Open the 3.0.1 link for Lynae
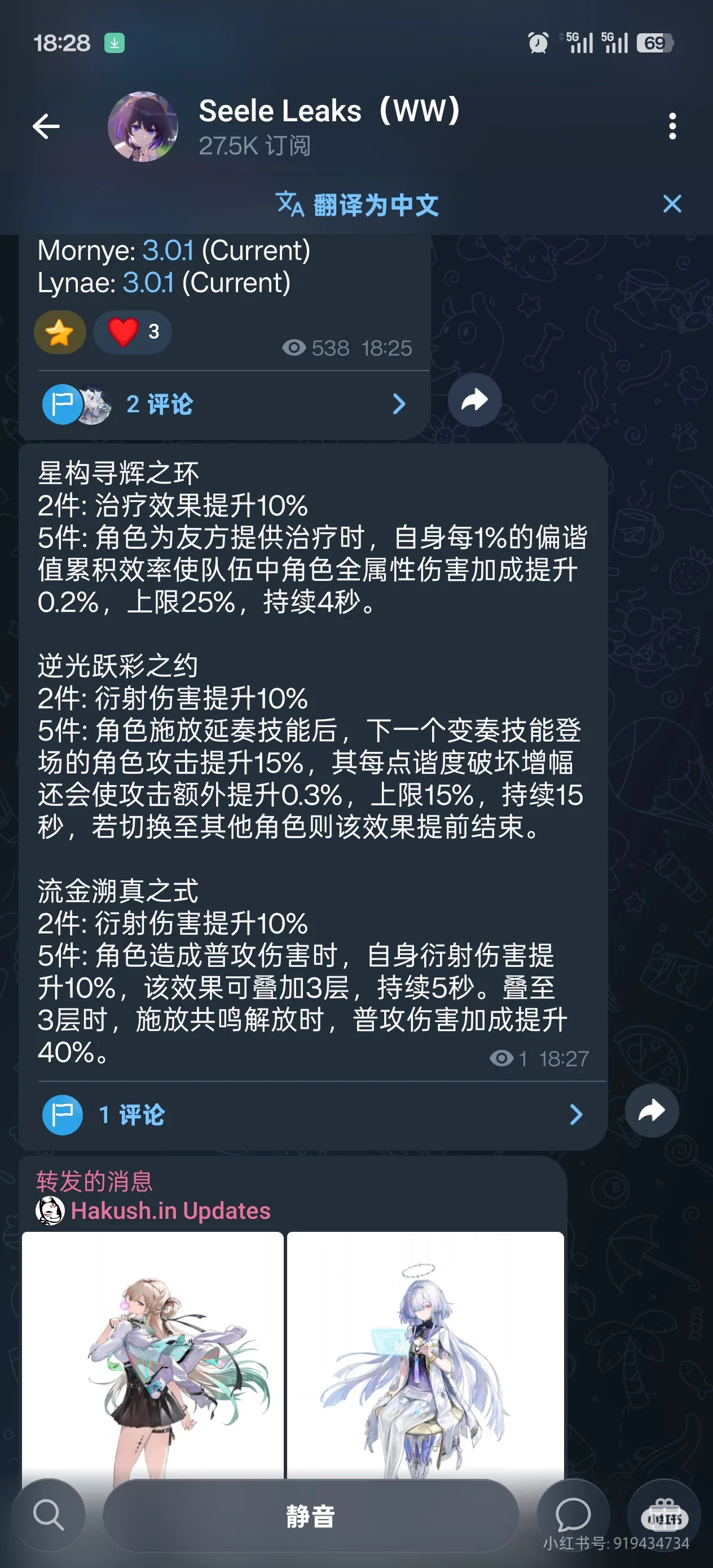This screenshot has width=713, height=1568. 148,283
